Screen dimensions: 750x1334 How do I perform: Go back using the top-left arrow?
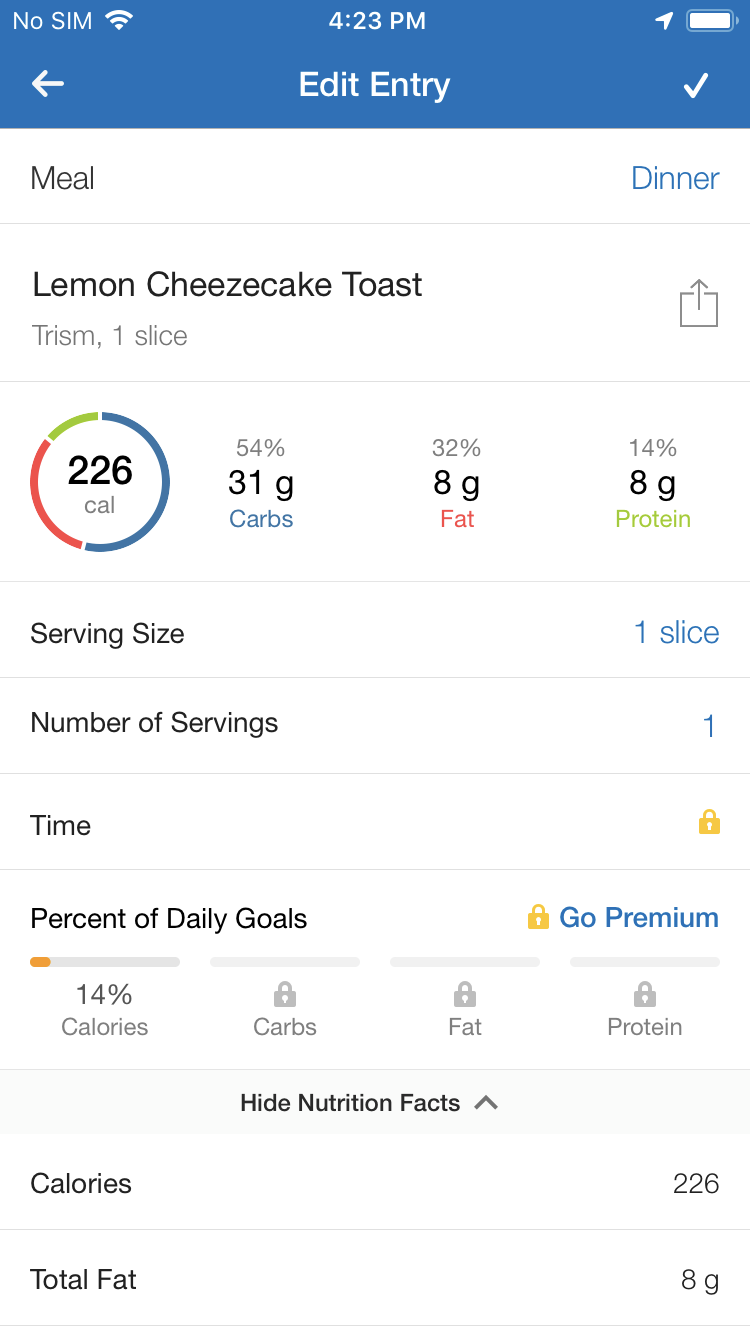48,85
